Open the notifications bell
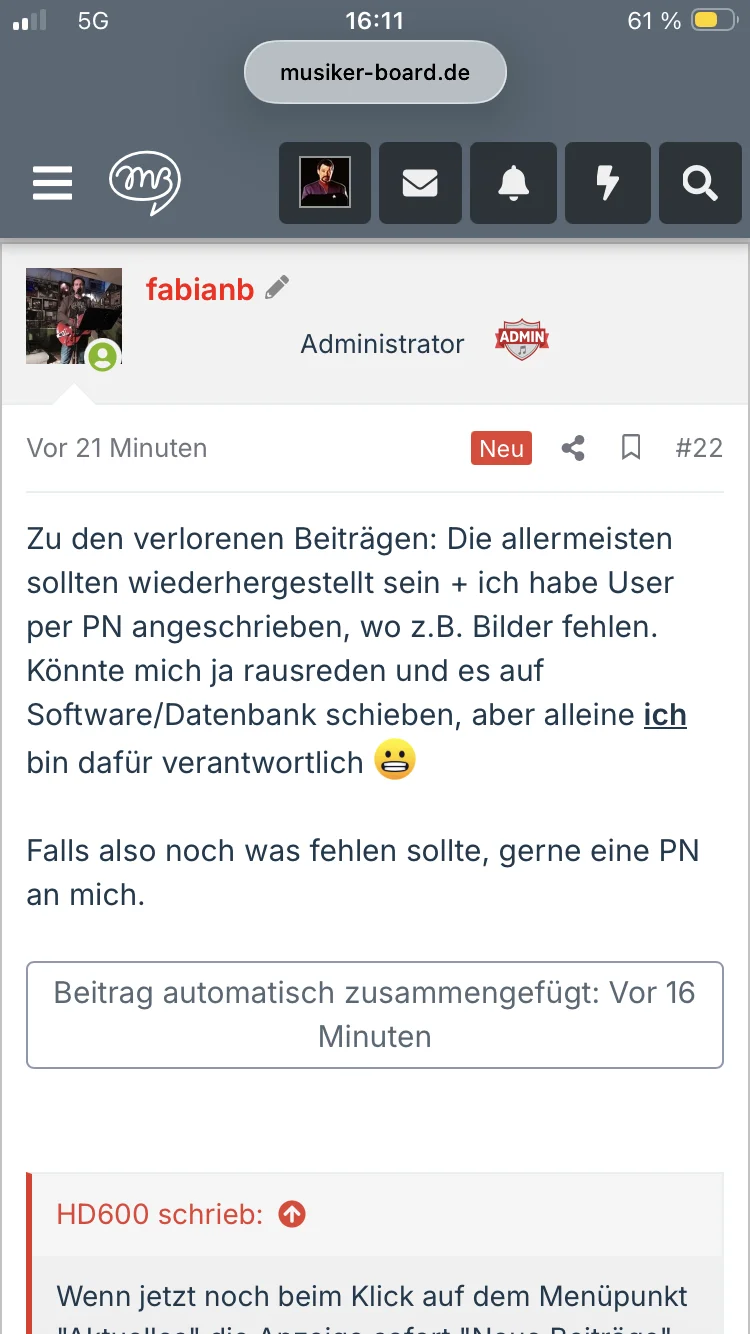 (x=513, y=183)
